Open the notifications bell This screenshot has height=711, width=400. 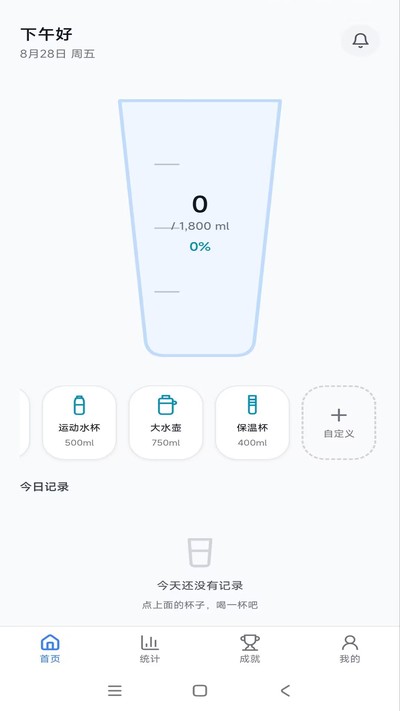(x=360, y=41)
